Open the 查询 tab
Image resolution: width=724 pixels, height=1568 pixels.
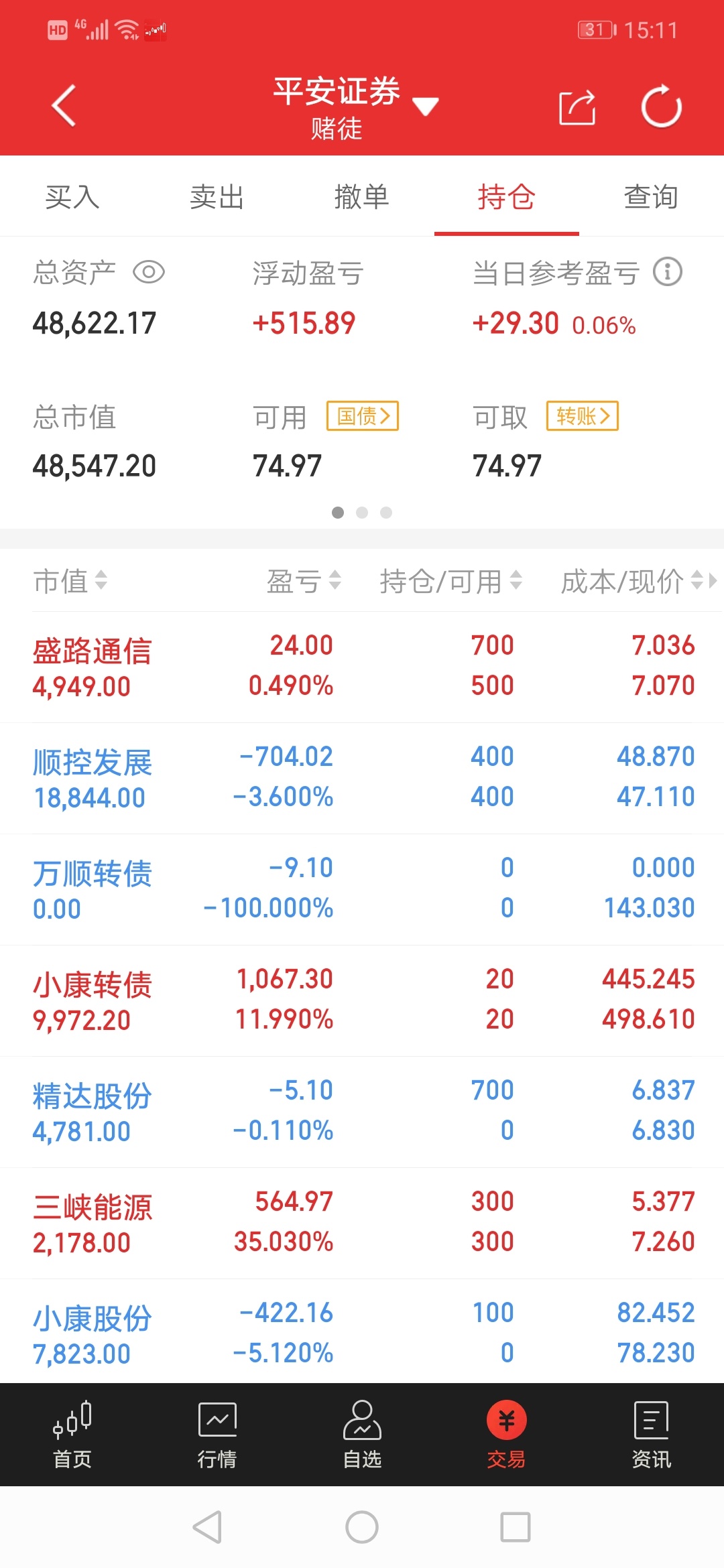[x=652, y=196]
